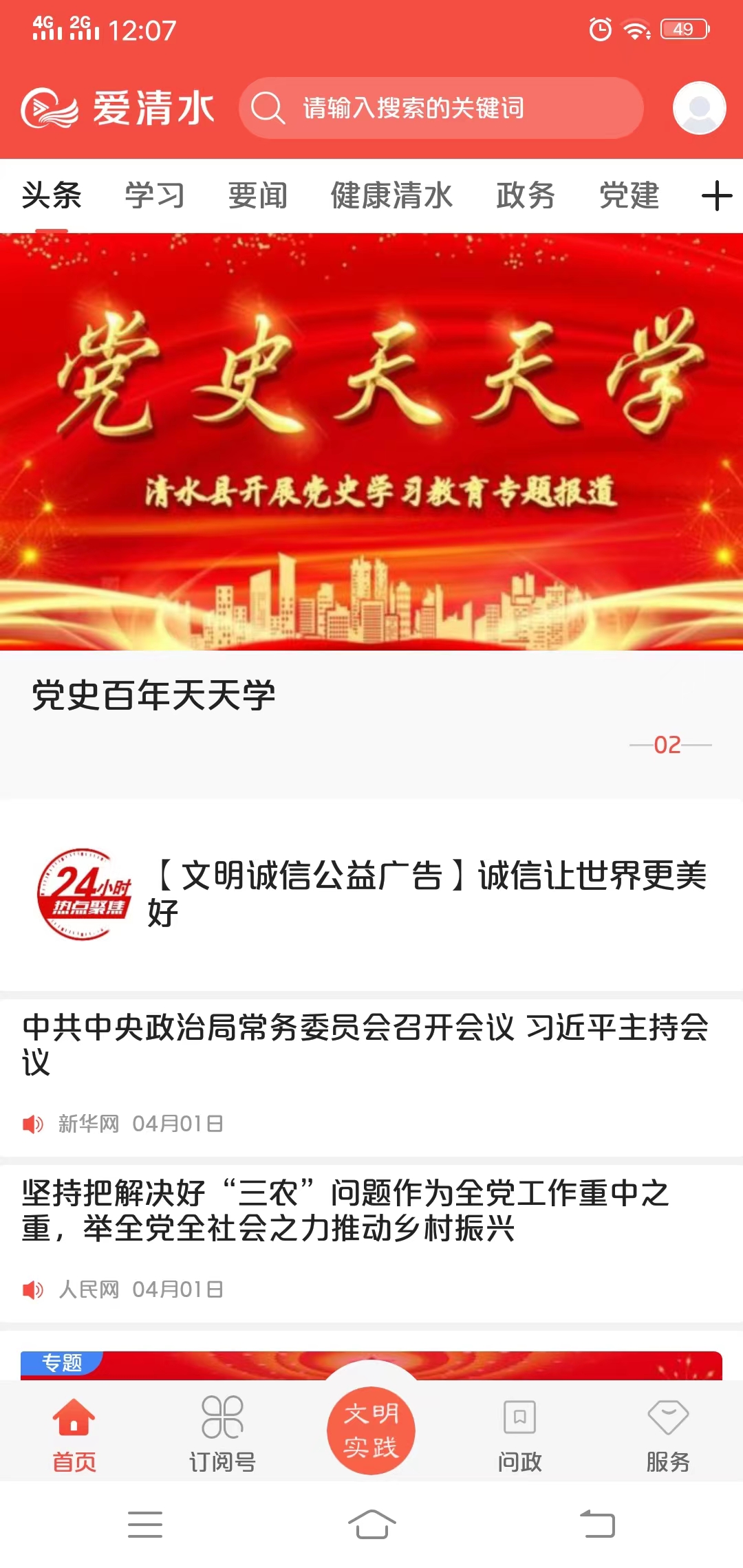Open the 文明实践 center button
743x1568 pixels.
click(x=371, y=1430)
